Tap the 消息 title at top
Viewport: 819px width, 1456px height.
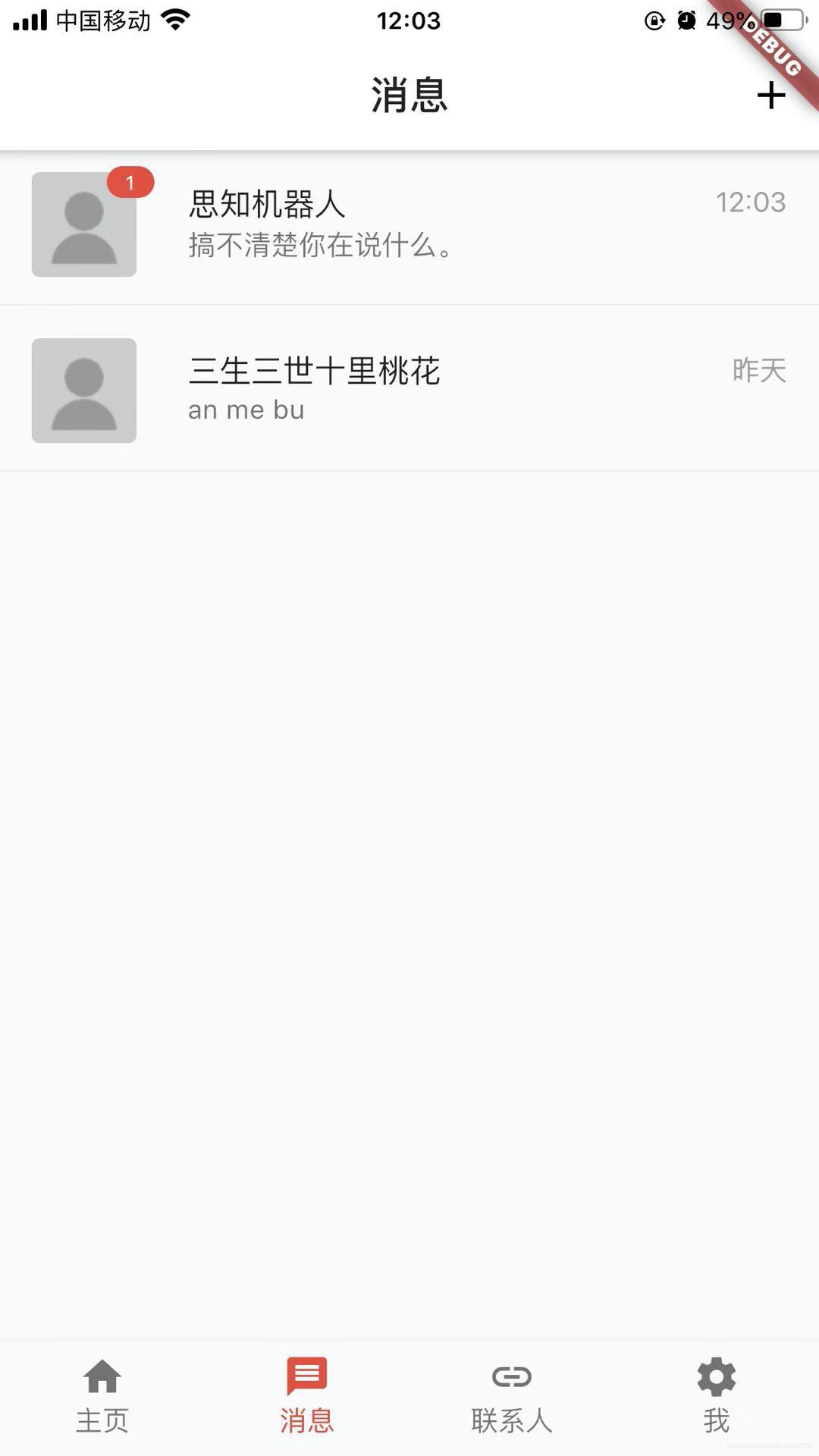(409, 95)
